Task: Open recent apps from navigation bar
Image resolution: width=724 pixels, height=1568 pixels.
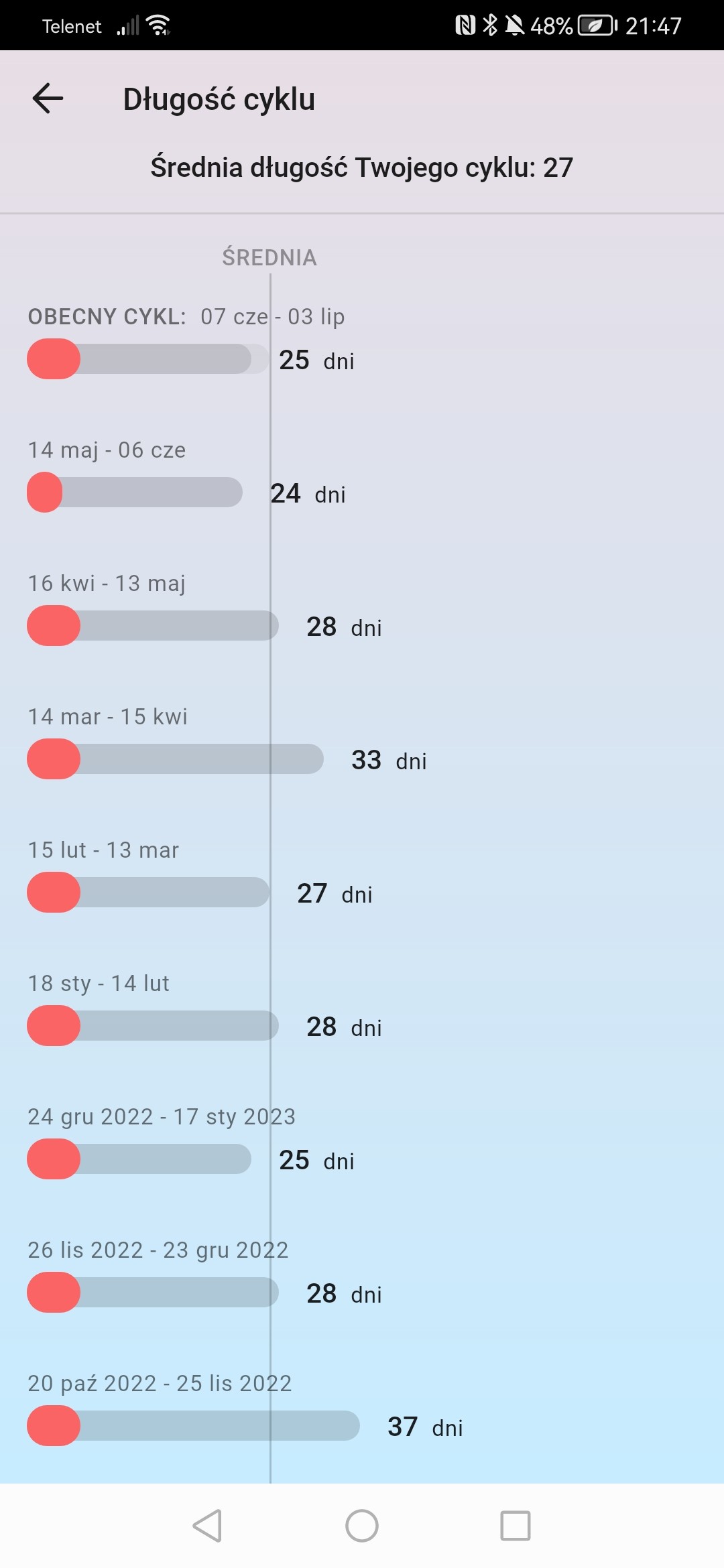Action: pyautogui.click(x=516, y=1526)
